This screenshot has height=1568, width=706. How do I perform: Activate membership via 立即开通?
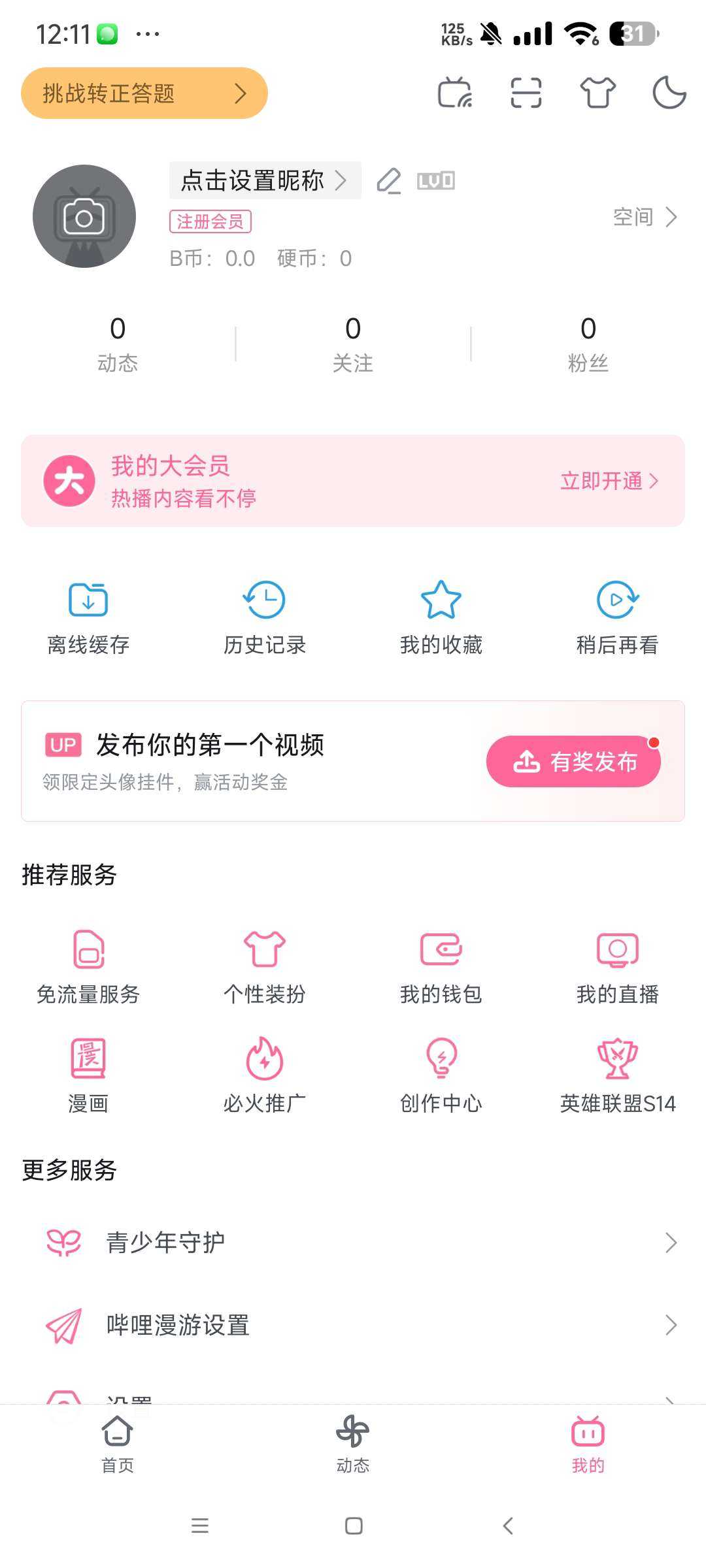[609, 482]
